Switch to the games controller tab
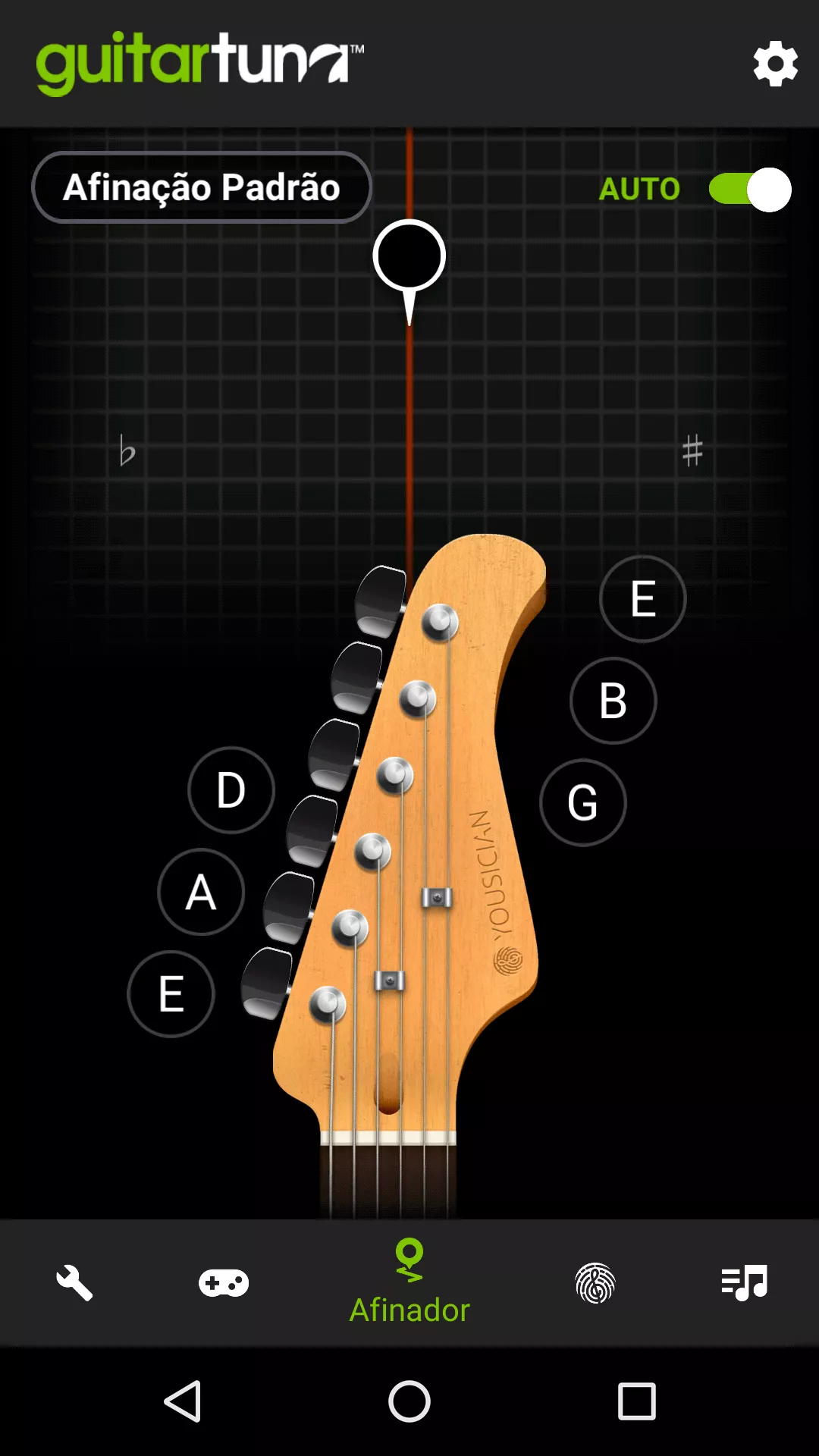 click(x=224, y=1283)
